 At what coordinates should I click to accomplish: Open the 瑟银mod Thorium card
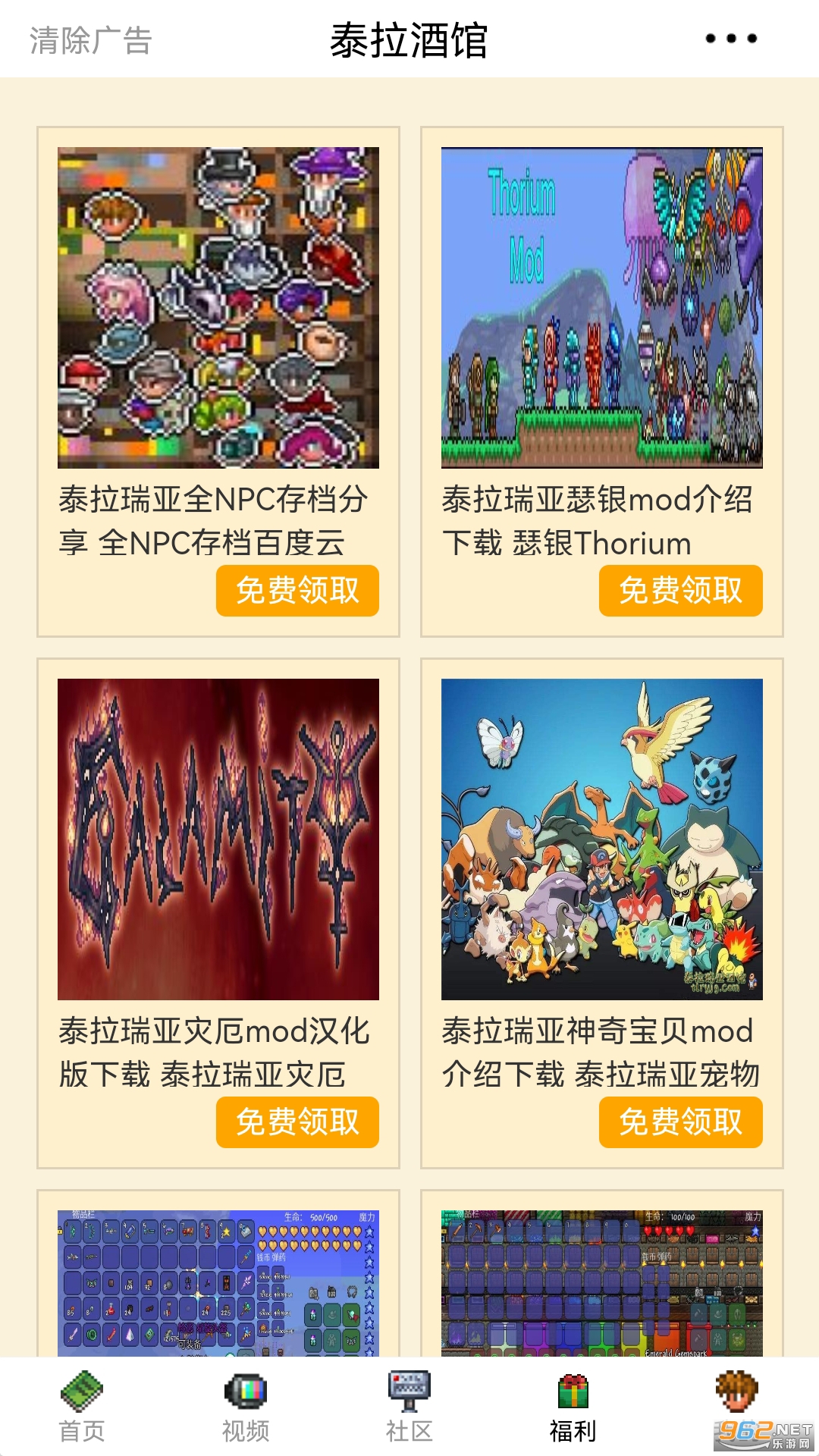[x=602, y=381]
